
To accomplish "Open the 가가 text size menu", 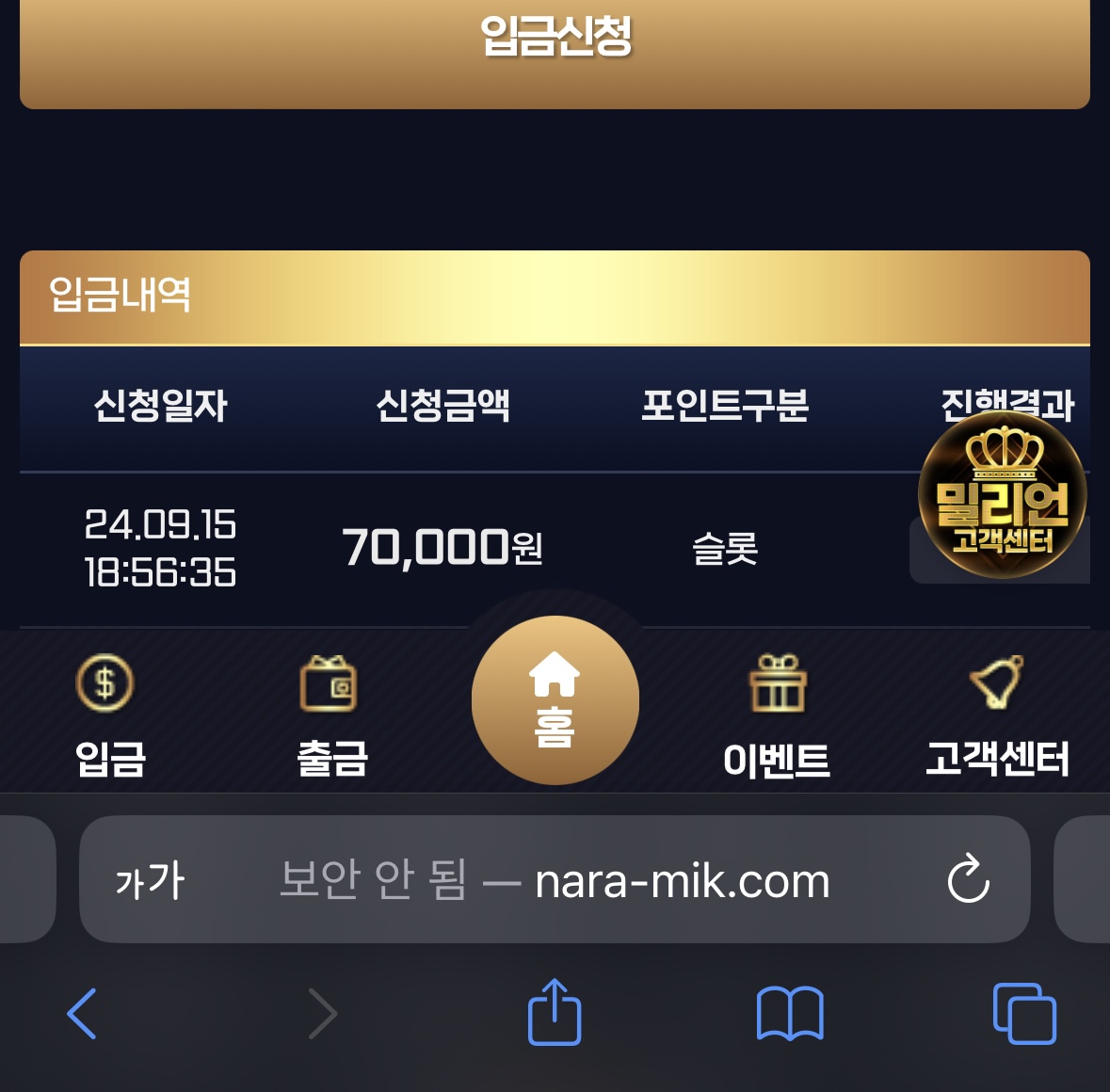I will 150,881.
